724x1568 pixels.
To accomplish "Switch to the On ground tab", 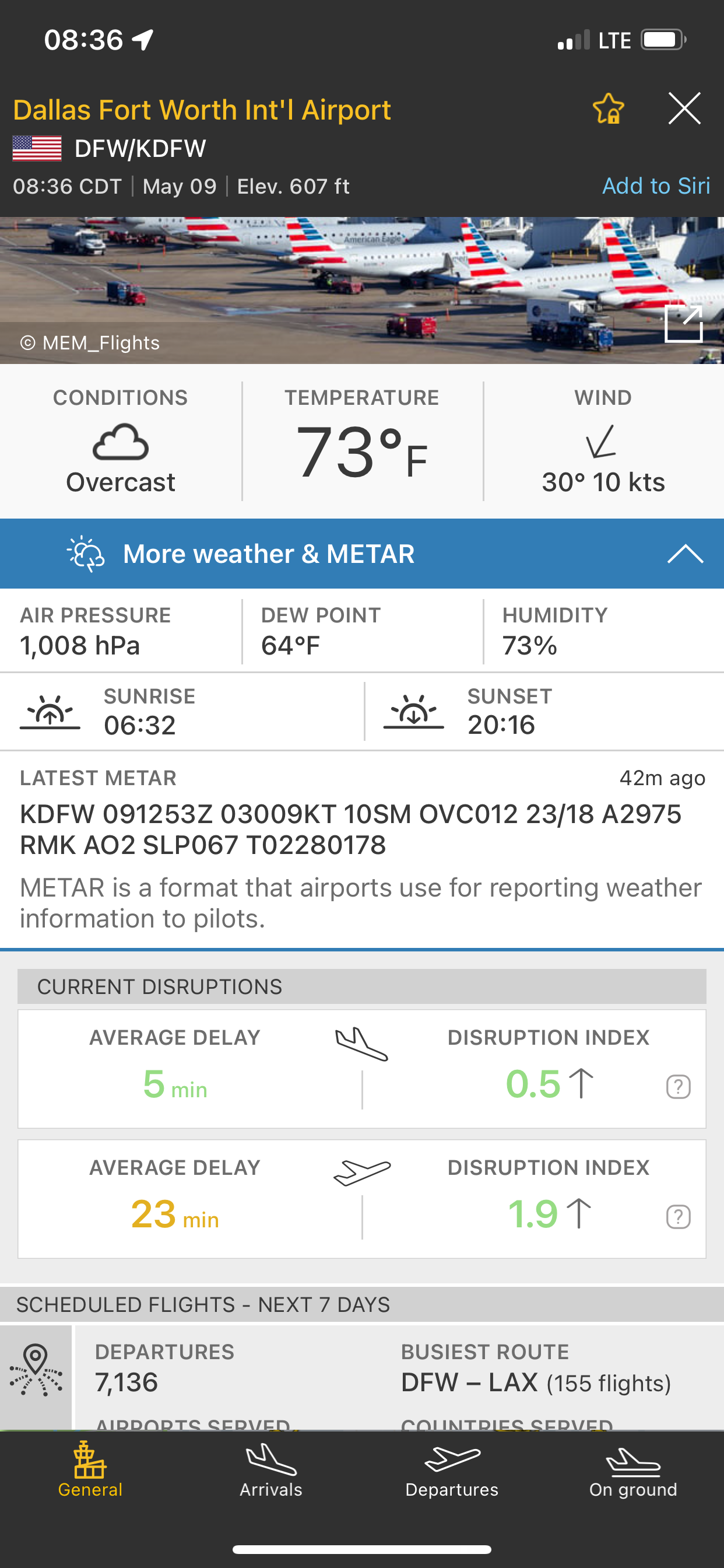I will (x=632, y=1471).
